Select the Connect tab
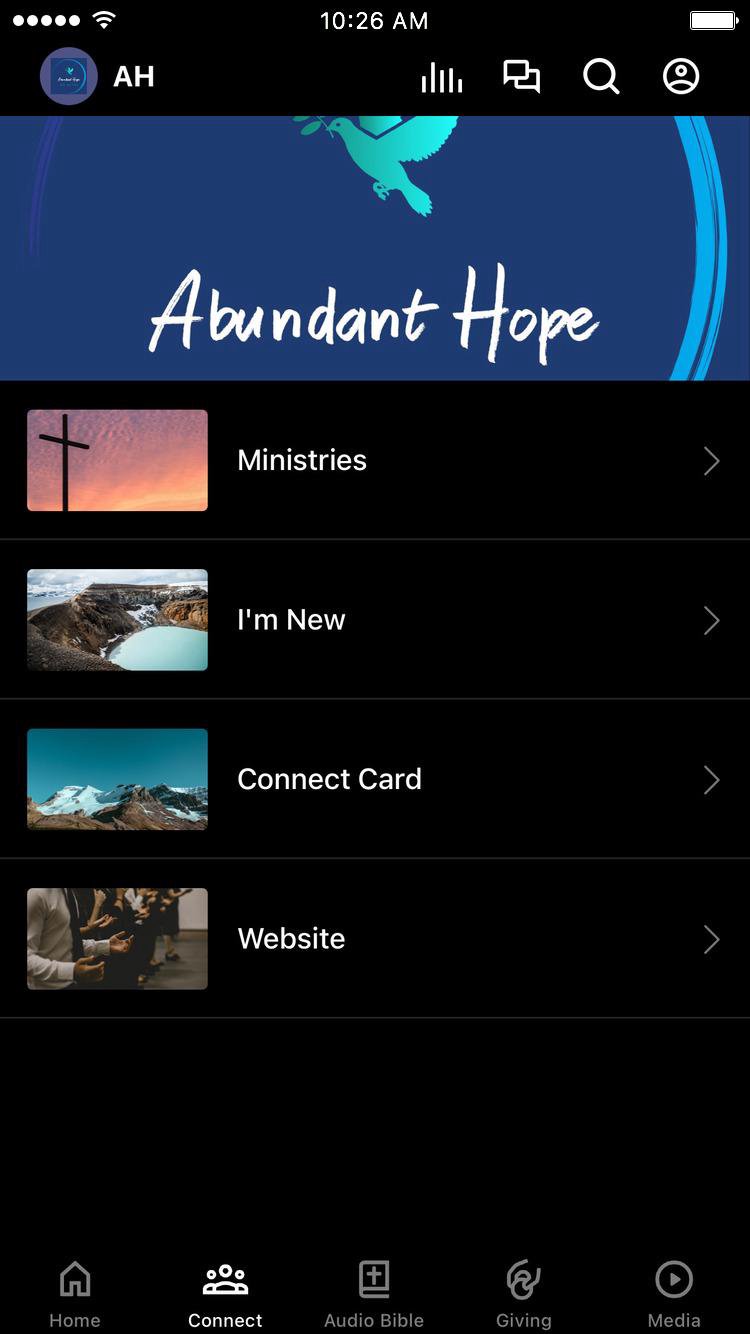This screenshot has width=750, height=1334. click(225, 1293)
